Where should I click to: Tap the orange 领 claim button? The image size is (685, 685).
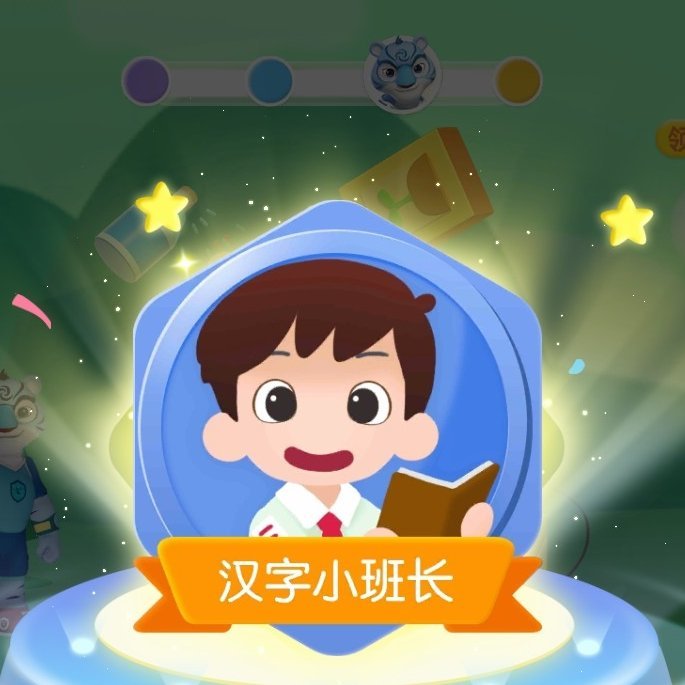[x=673, y=139]
